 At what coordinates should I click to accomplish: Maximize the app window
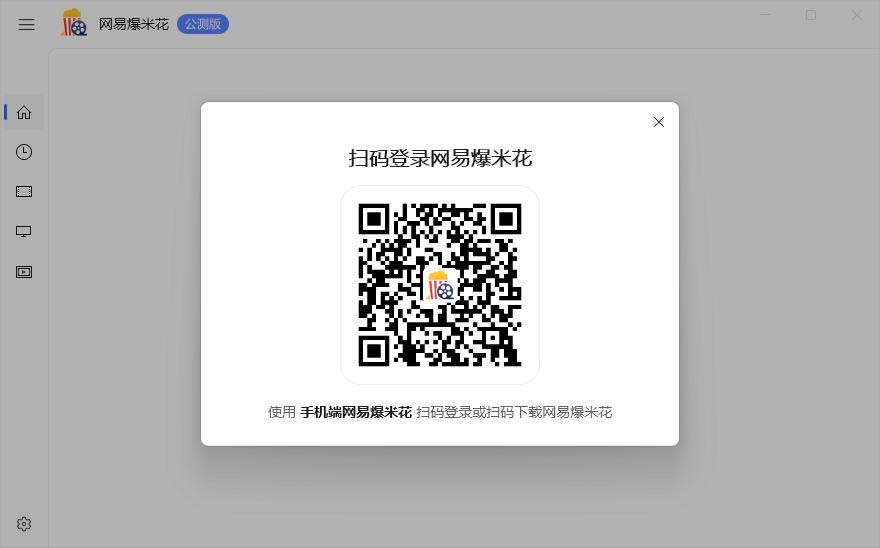pos(811,15)
